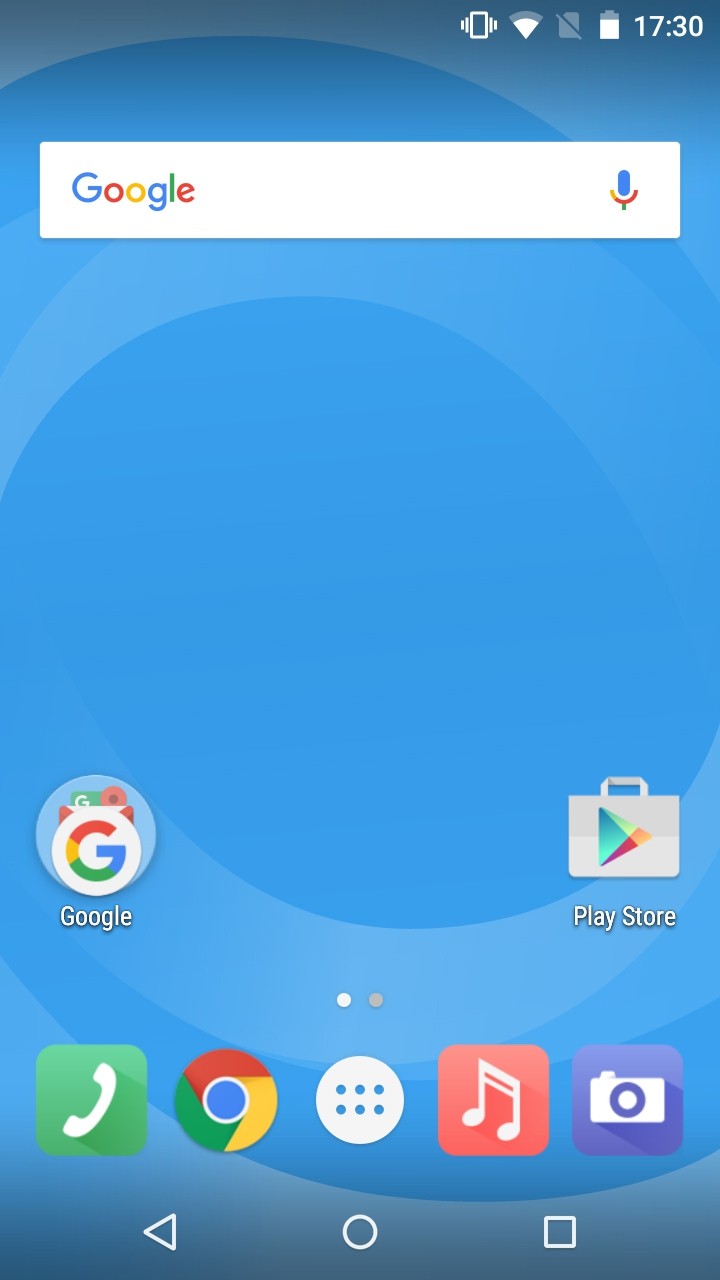Screen dimensions: 720x1280
Task: Launch the Chrome browser
Action: pos(226,1100)
